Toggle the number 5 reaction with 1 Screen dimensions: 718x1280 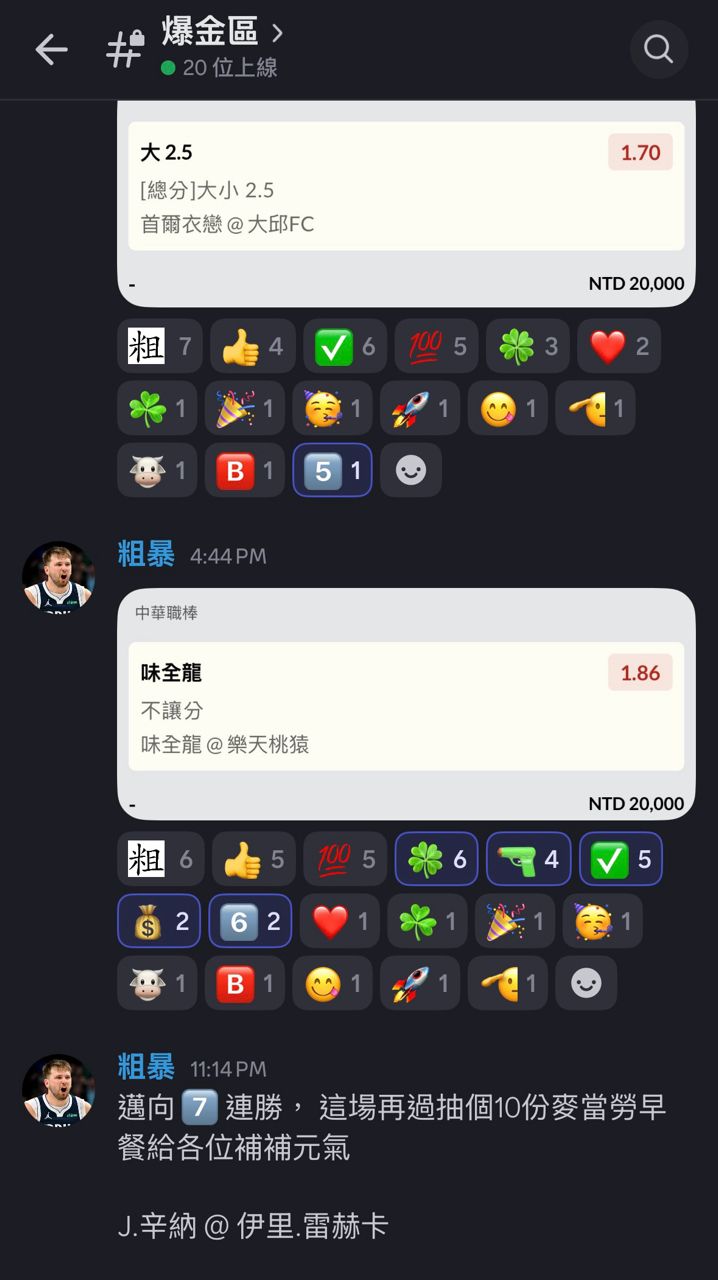click(x=332, y=470)
